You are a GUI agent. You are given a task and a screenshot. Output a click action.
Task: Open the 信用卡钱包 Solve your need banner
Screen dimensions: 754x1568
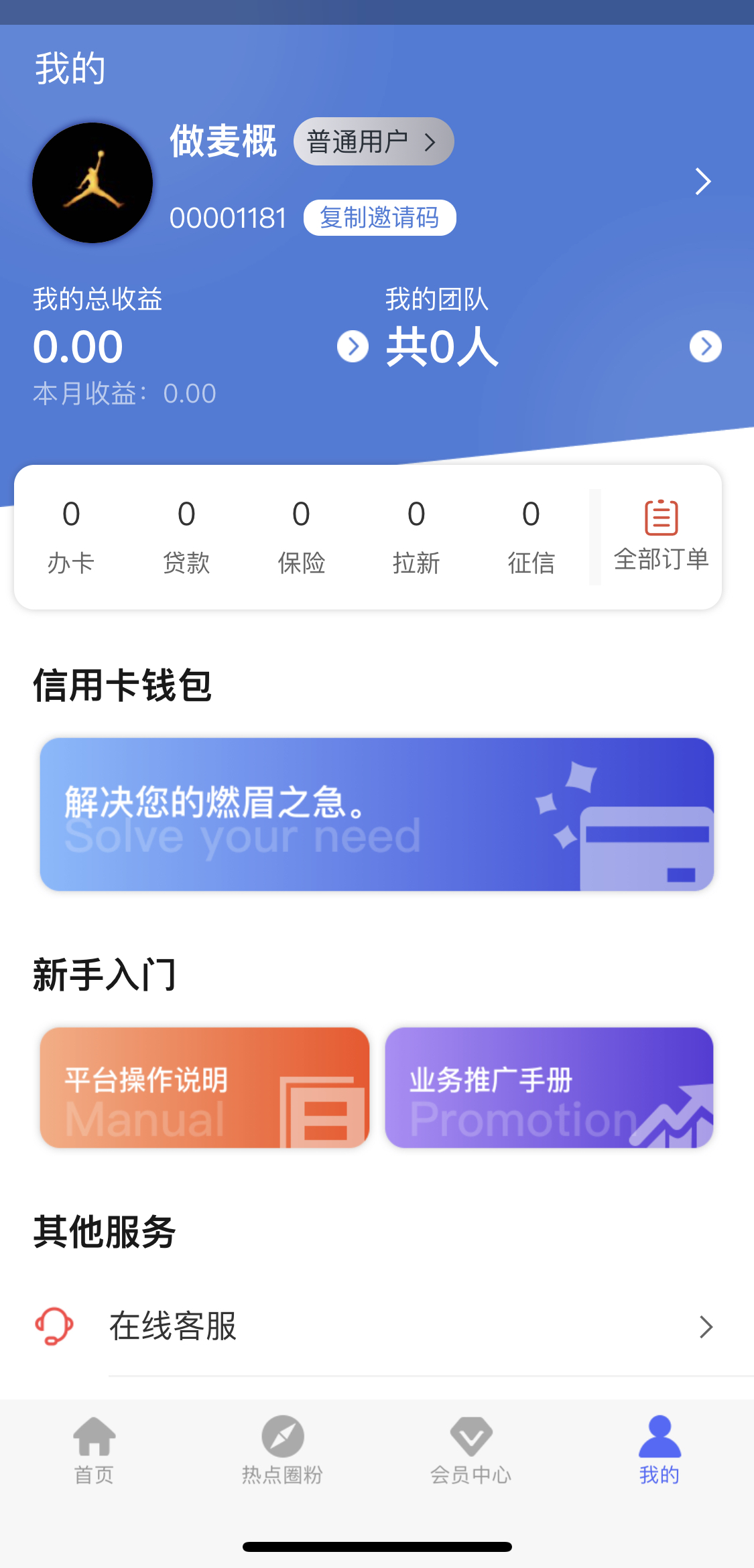pos(377,814)
